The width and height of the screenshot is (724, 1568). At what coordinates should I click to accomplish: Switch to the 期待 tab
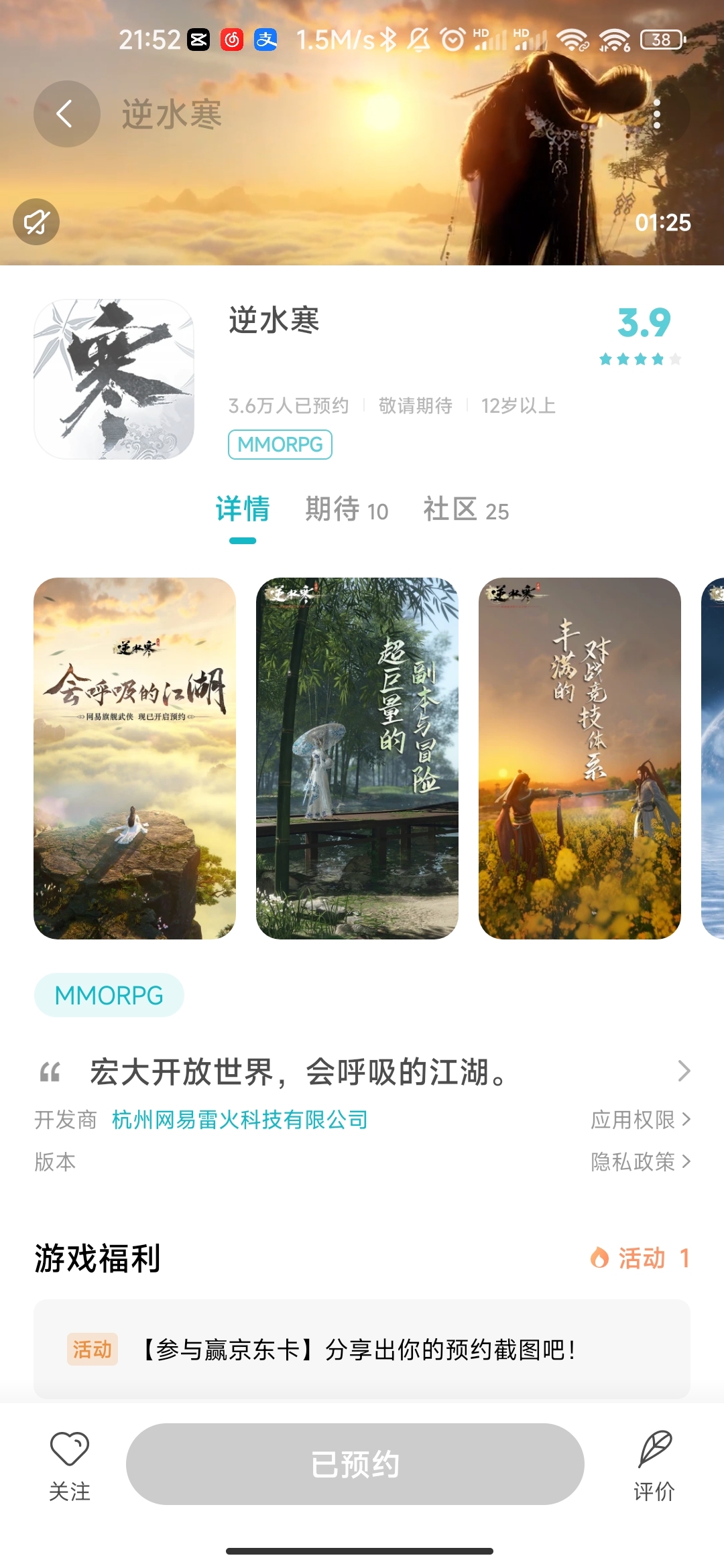click(347, 510)
